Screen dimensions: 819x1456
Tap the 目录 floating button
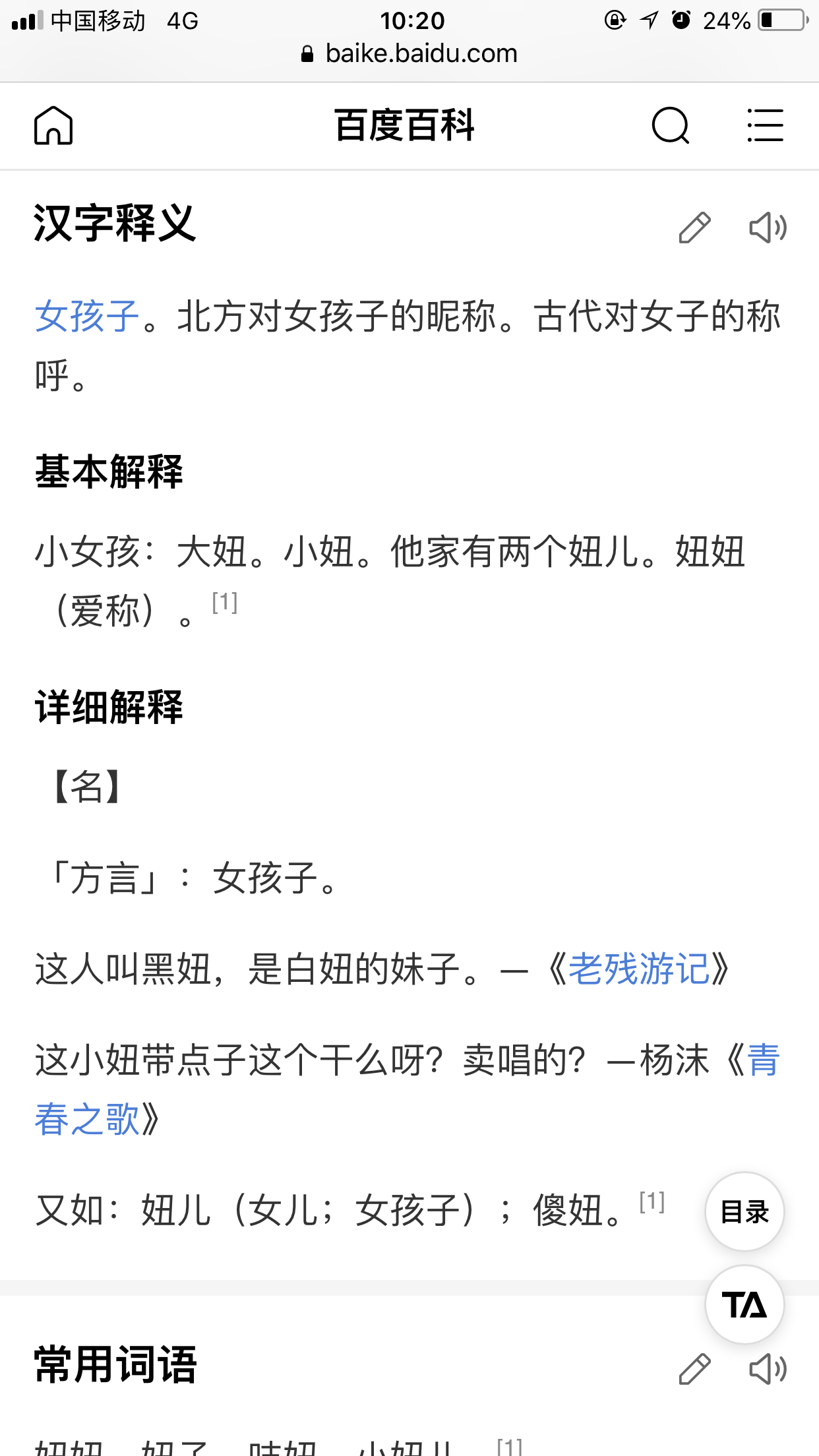pos(744,1211)
